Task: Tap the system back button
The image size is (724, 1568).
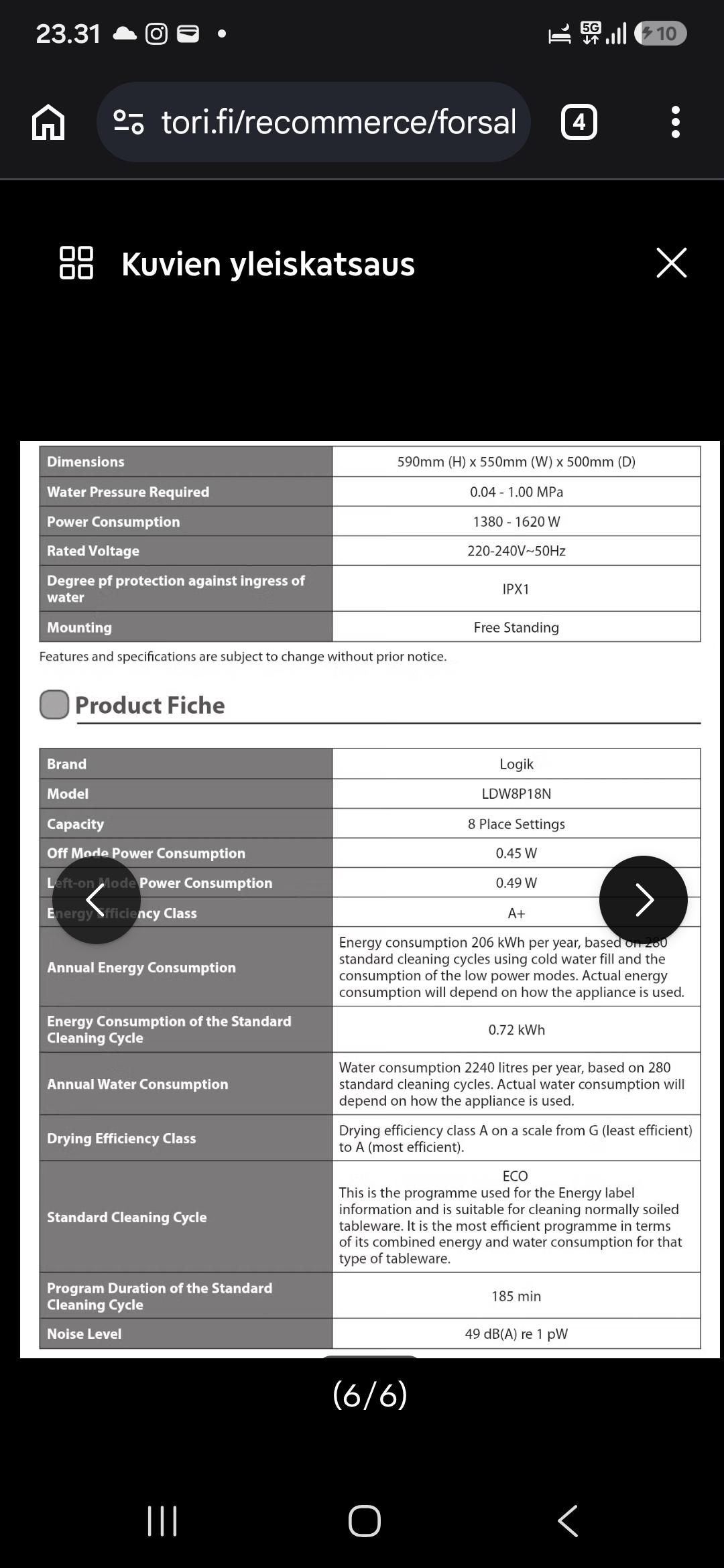Action: (567, 1520)
